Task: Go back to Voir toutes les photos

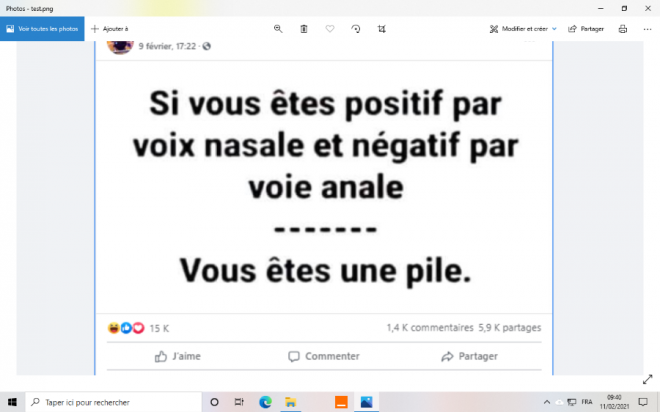Action: click(41, 29)
